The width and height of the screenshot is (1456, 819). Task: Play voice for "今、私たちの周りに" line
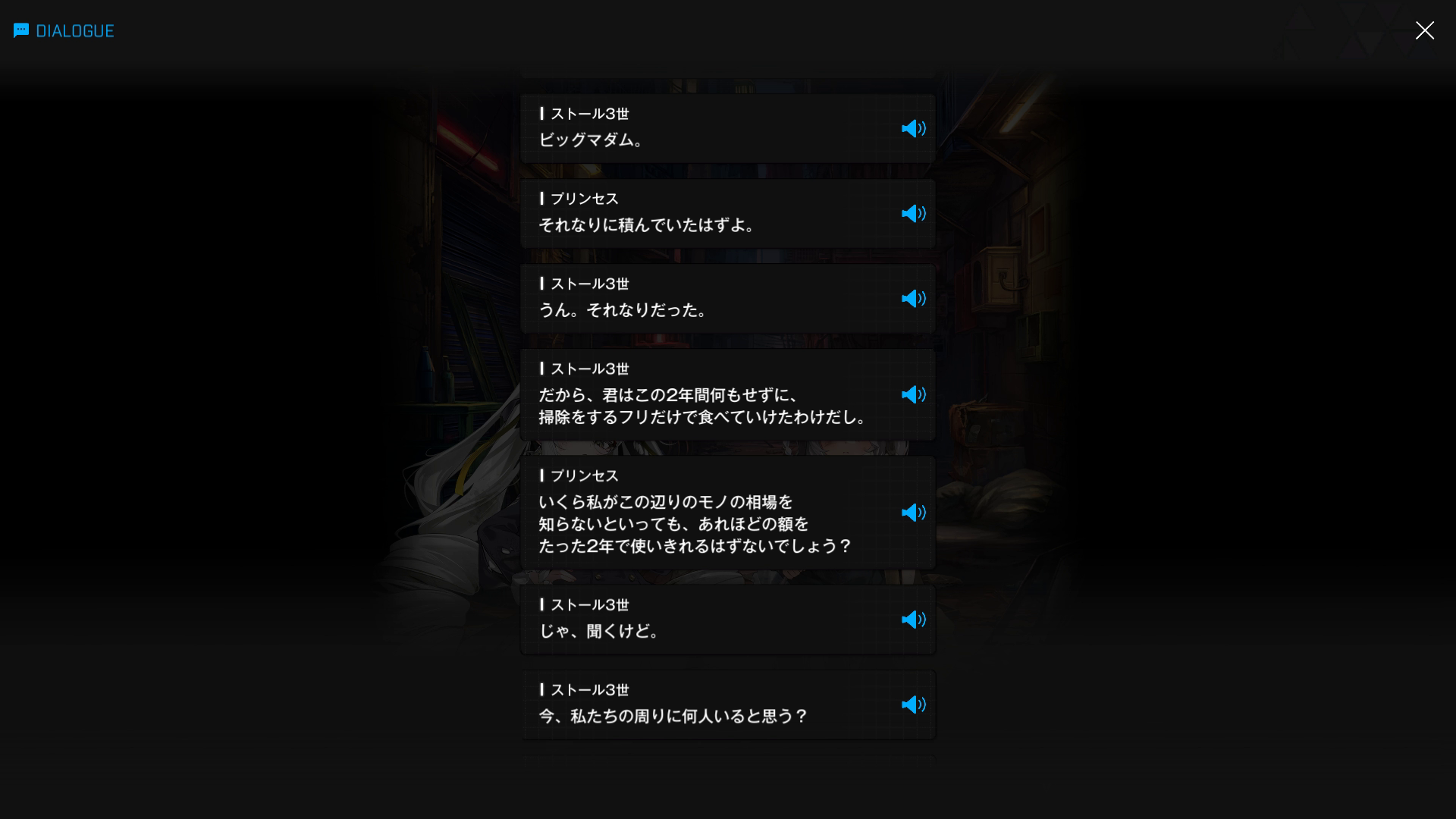coord(913,705)
